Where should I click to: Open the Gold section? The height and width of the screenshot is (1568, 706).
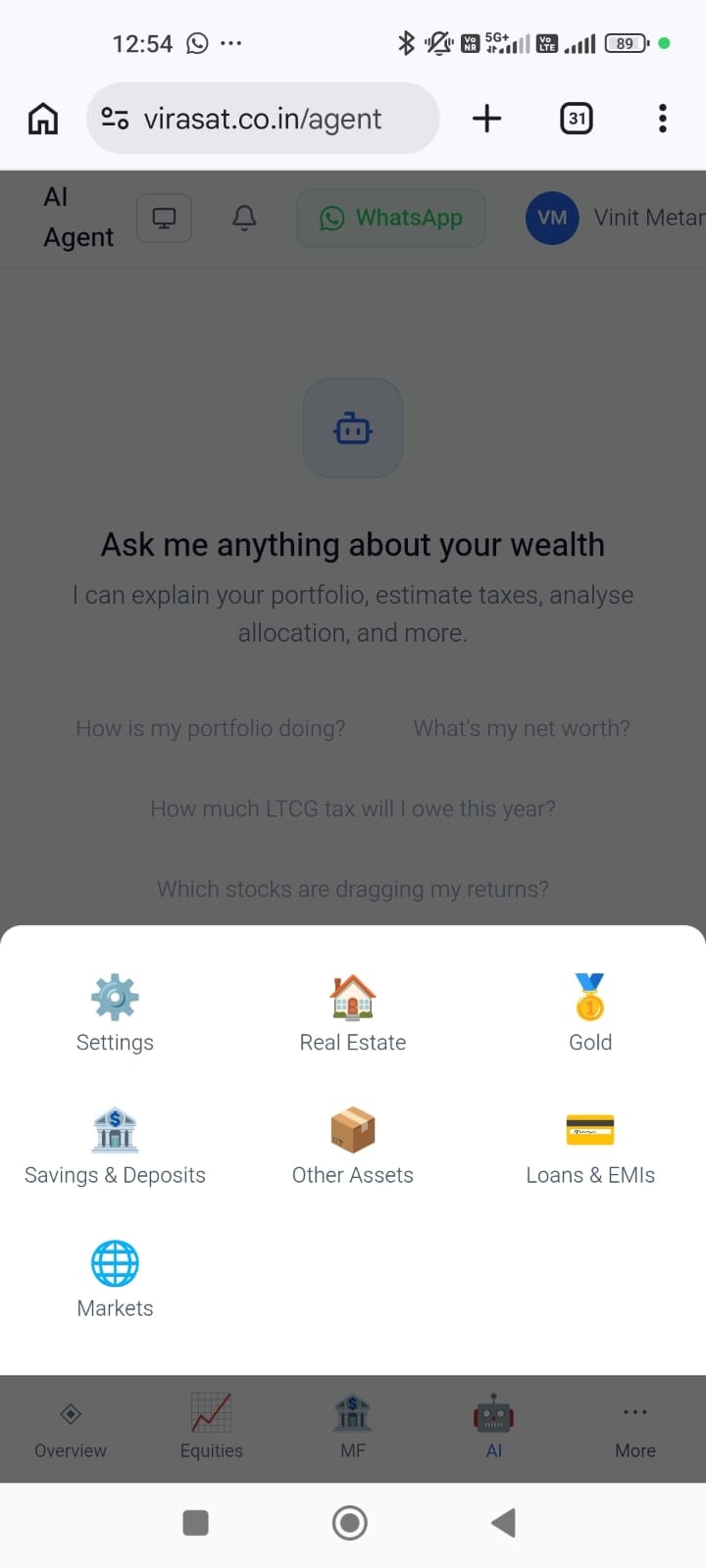[x=590, y=1013]
